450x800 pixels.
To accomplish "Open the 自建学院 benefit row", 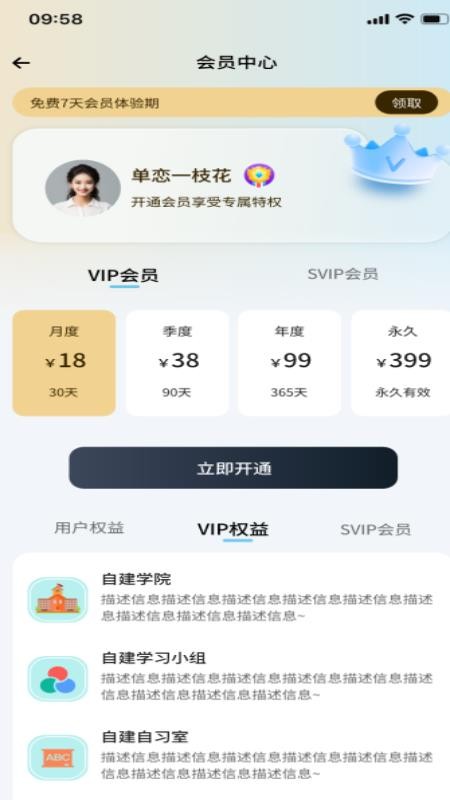I will tap(231, 597).
